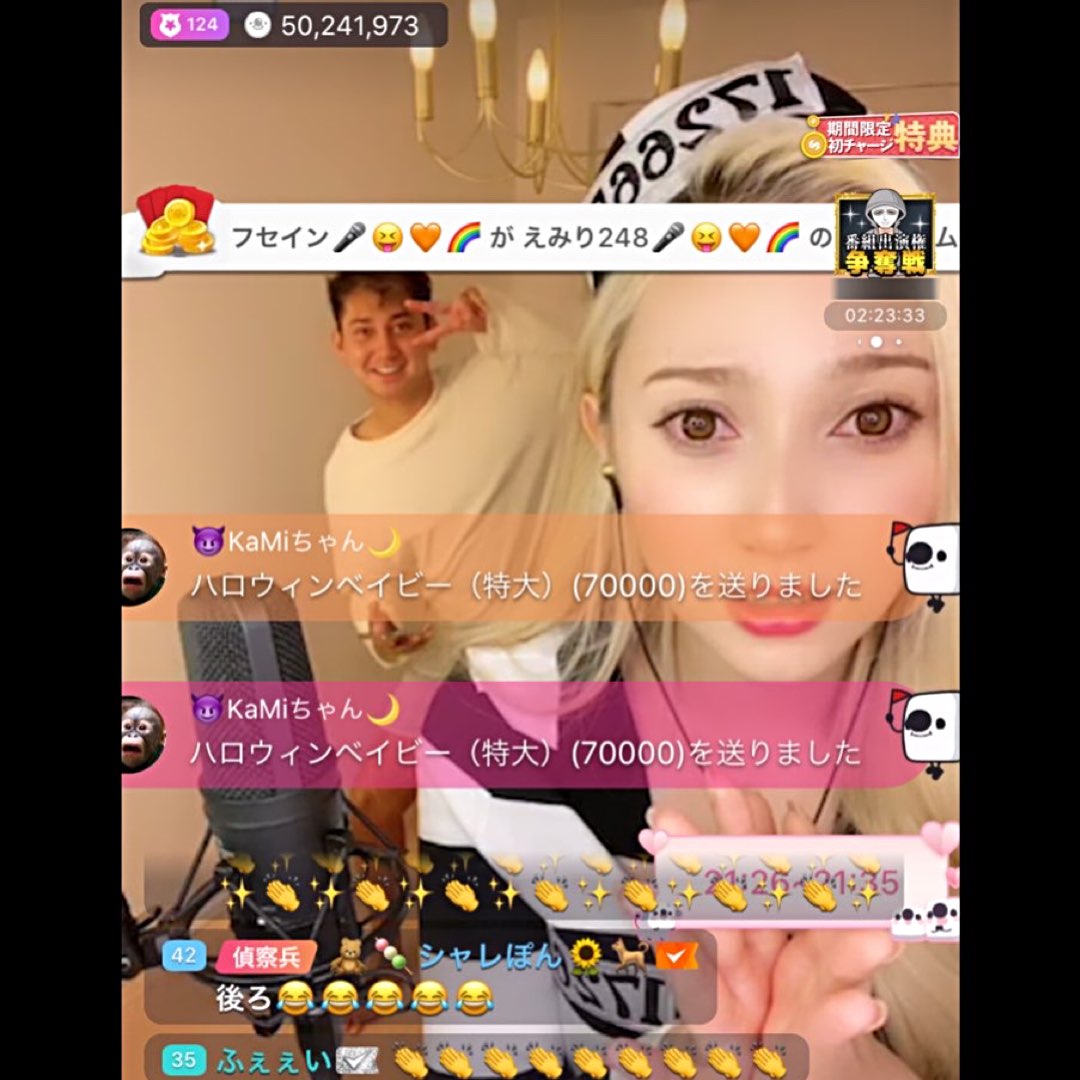Viewport: 1080px width, 1080px height.
Task: Open the 期間限定 初チャージ特典 banner
Action: click(x=880, y=136)
